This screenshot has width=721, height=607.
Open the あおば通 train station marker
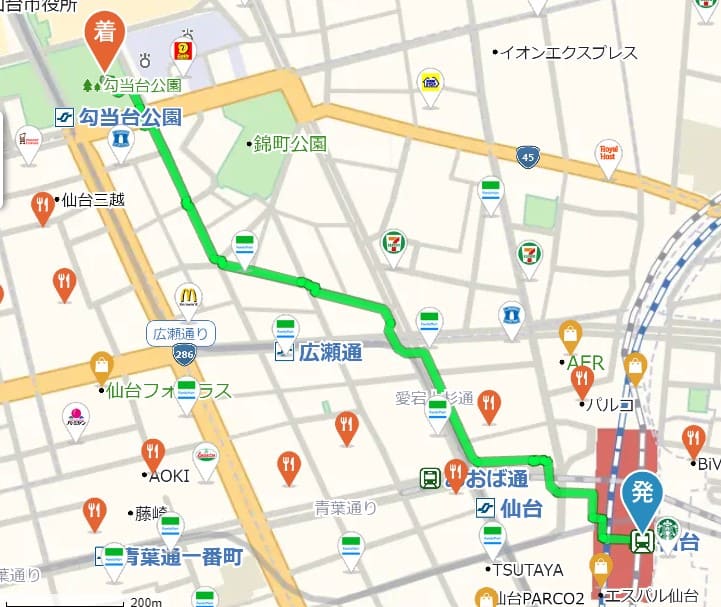(430, 478)
